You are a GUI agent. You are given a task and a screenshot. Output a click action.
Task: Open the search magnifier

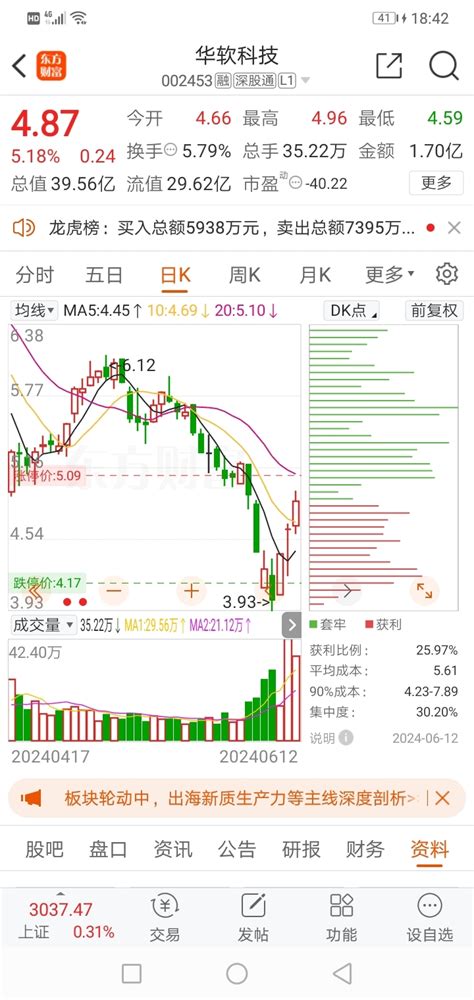click(x=443, y=66)
